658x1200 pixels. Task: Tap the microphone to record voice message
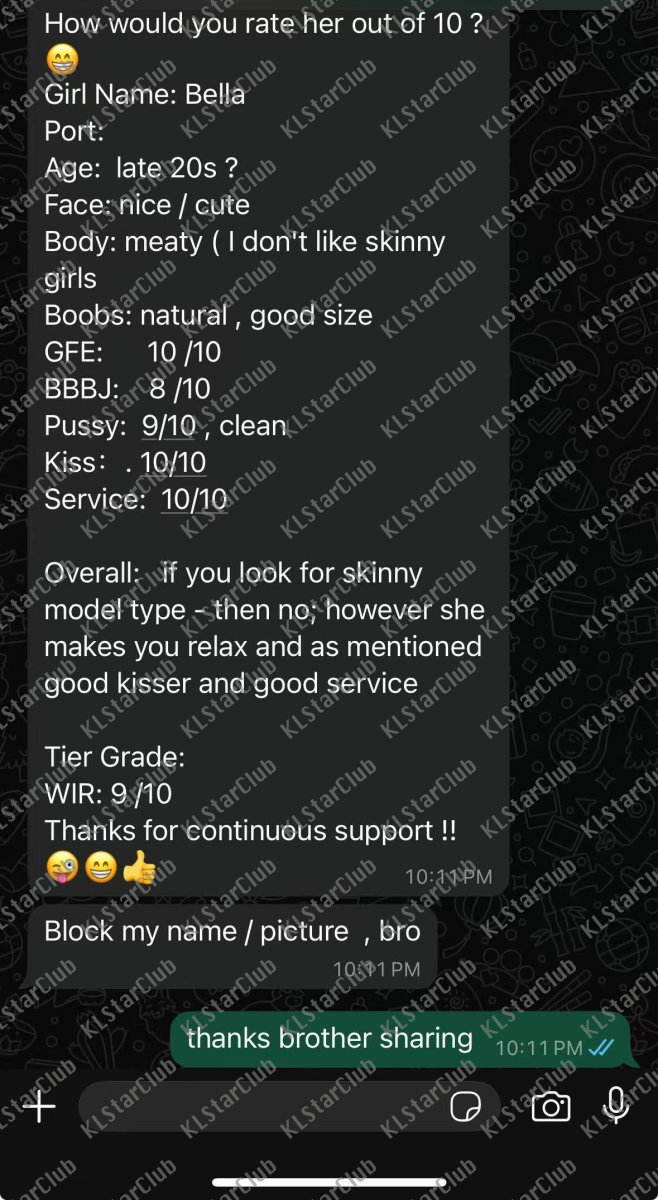tap(617, 1105)
